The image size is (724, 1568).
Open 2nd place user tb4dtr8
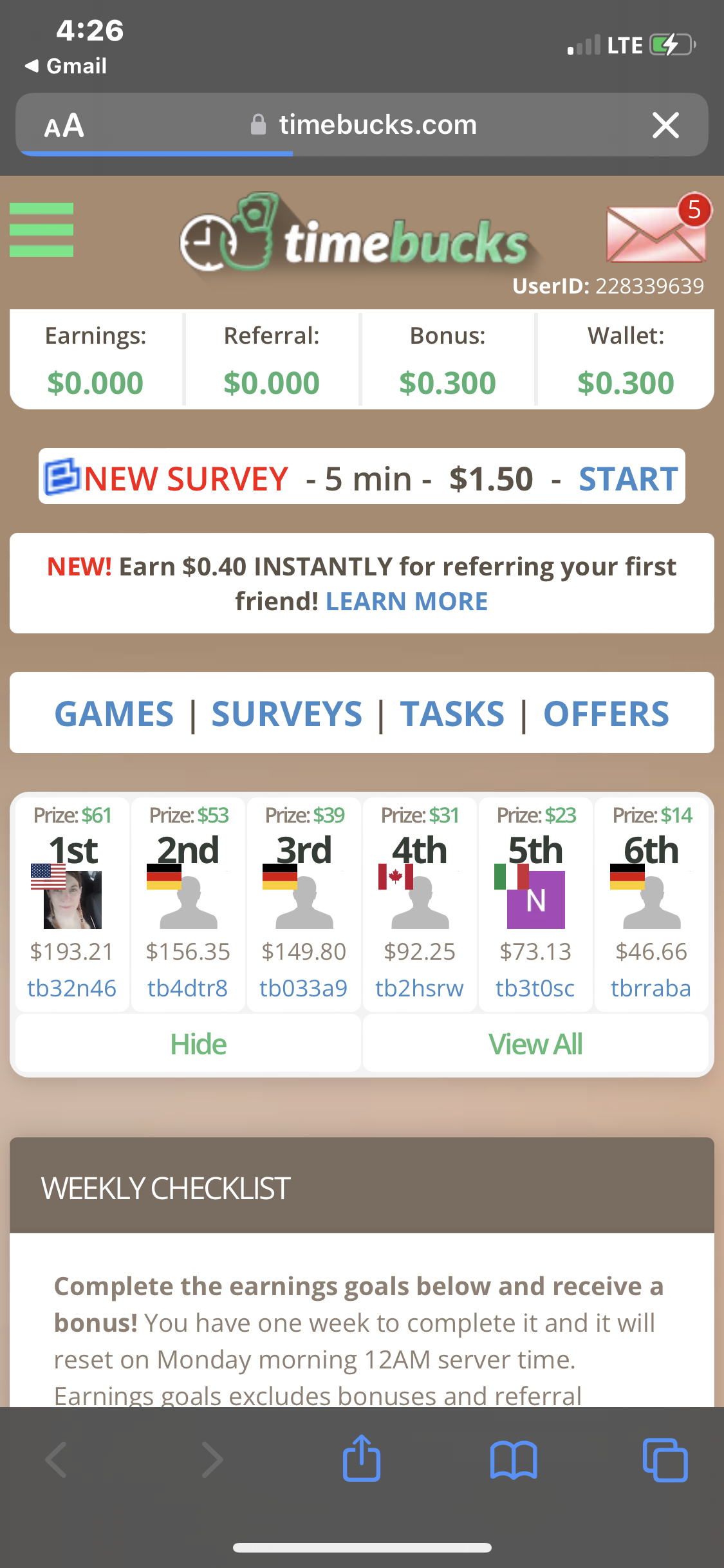(188, 988)
